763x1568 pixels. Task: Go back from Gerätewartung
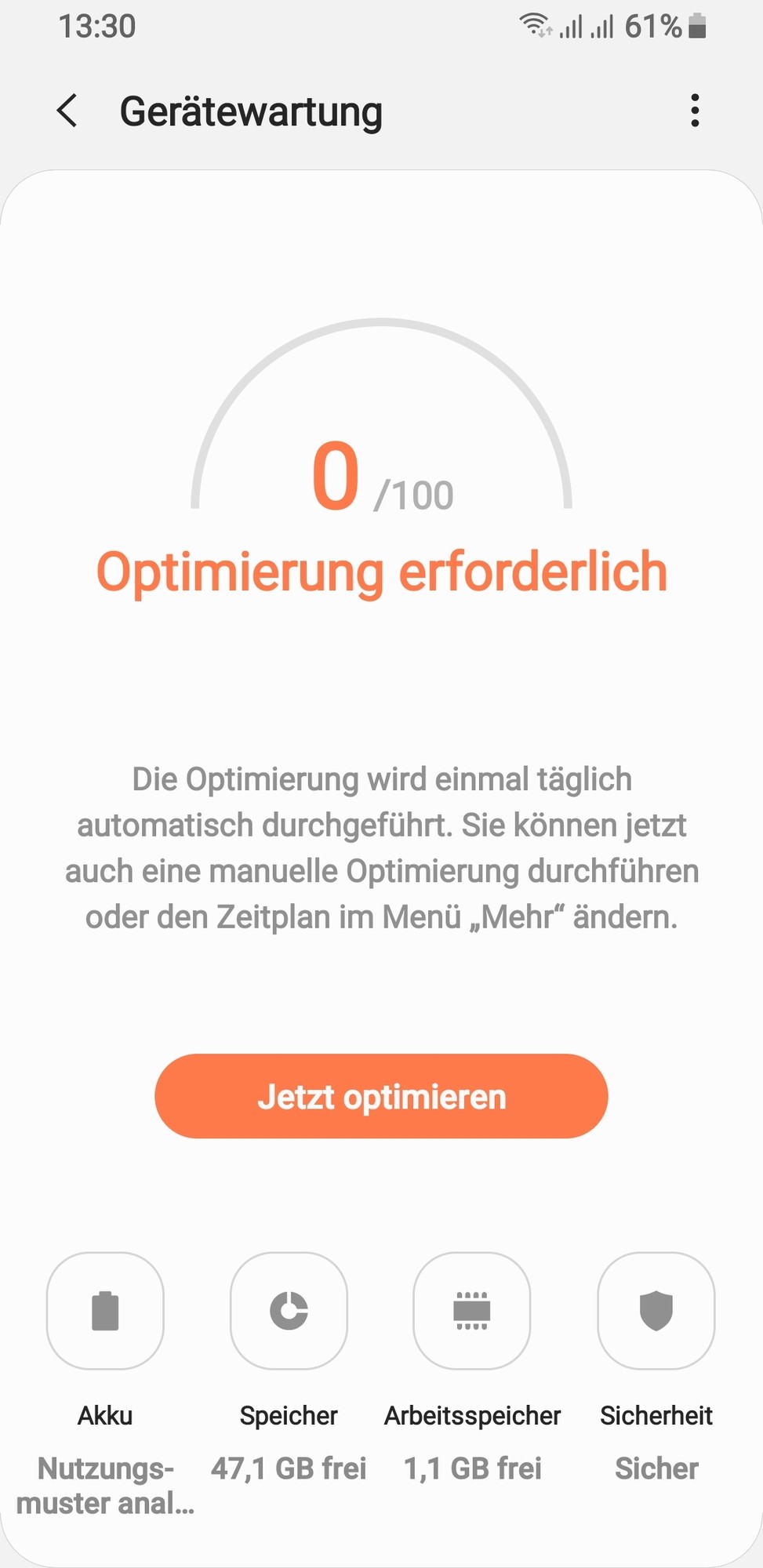pos(68,111)
